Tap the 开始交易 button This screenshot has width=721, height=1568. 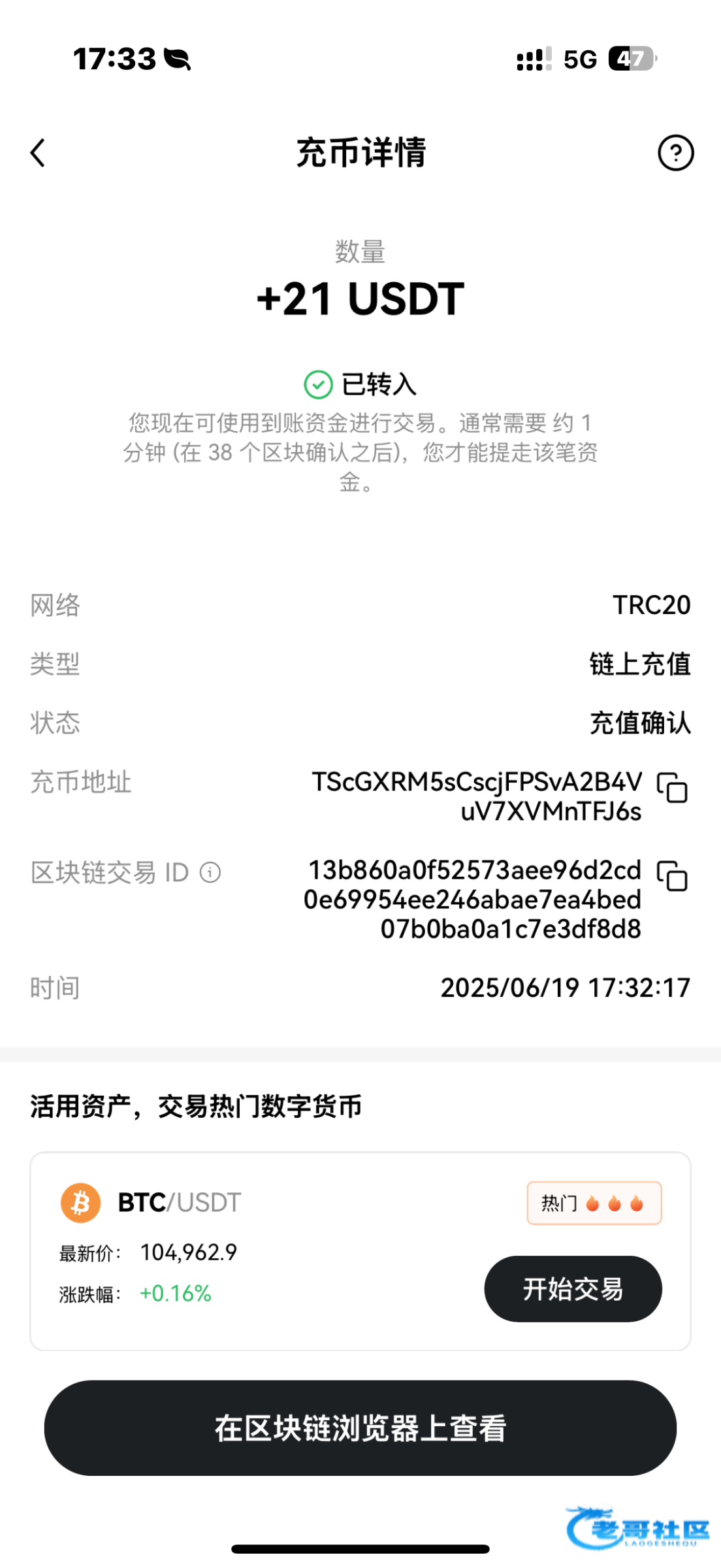pos(573,1289)
